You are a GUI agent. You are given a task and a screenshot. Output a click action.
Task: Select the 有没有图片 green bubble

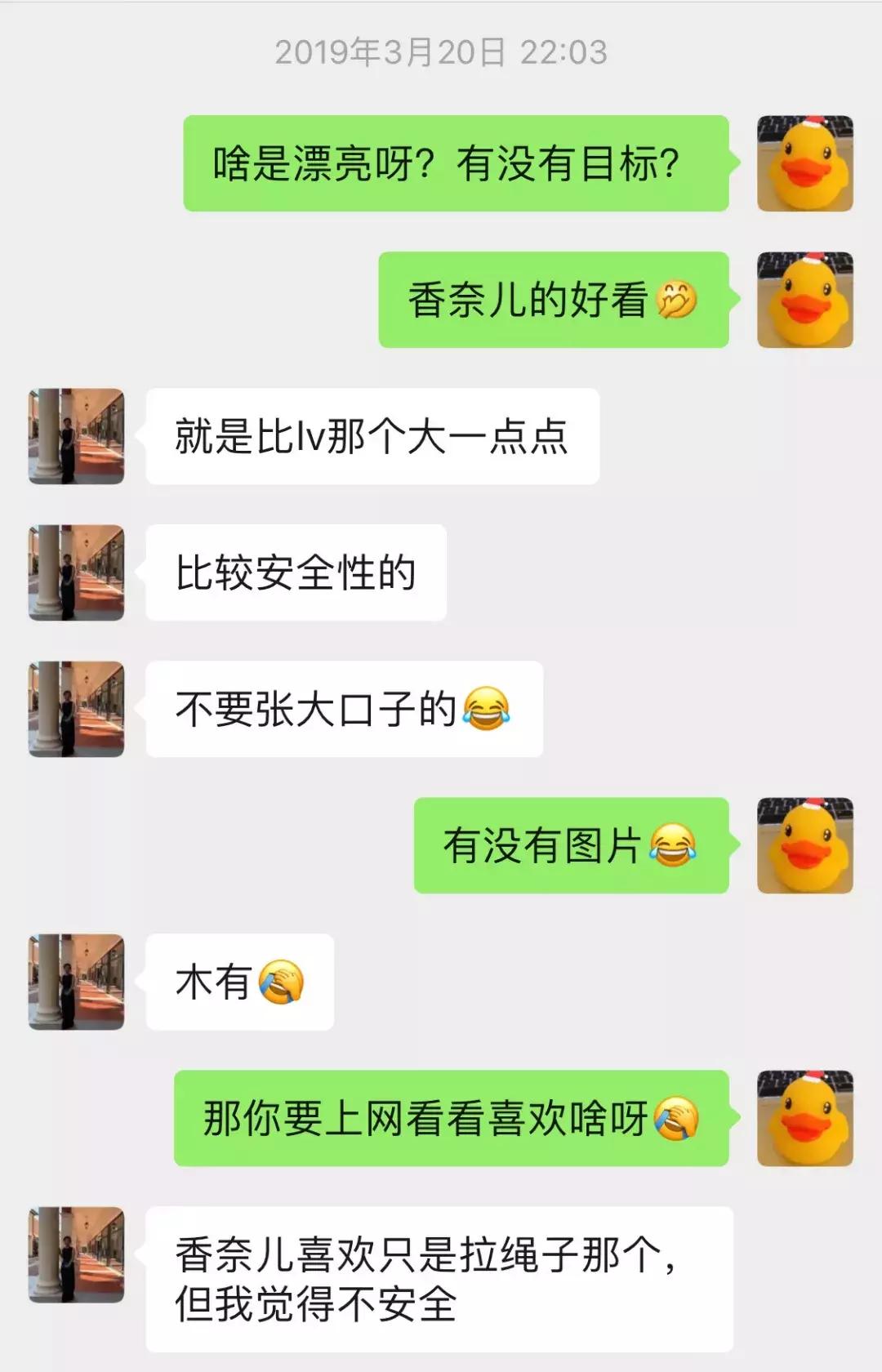click(572, 845)
